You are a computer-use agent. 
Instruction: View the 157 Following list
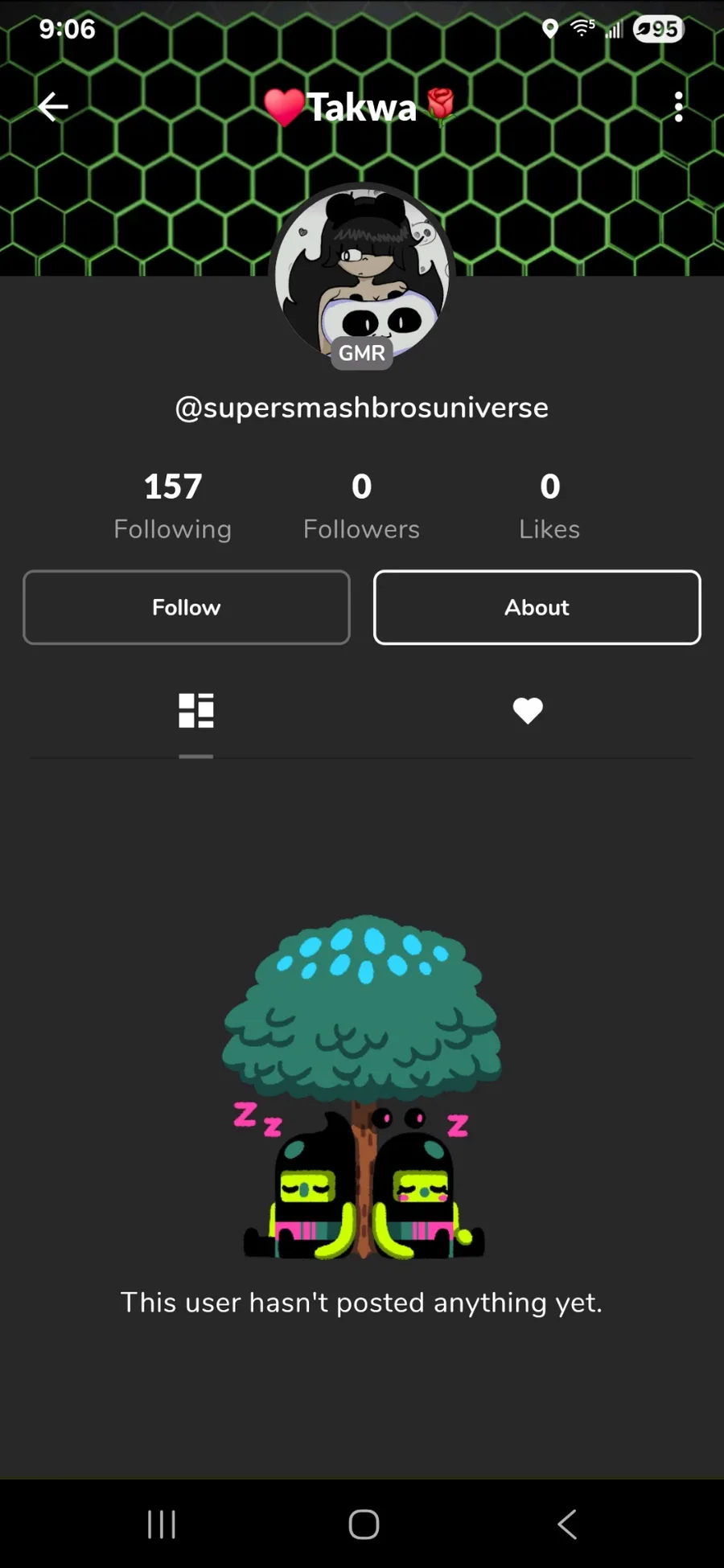coord(173,505)
